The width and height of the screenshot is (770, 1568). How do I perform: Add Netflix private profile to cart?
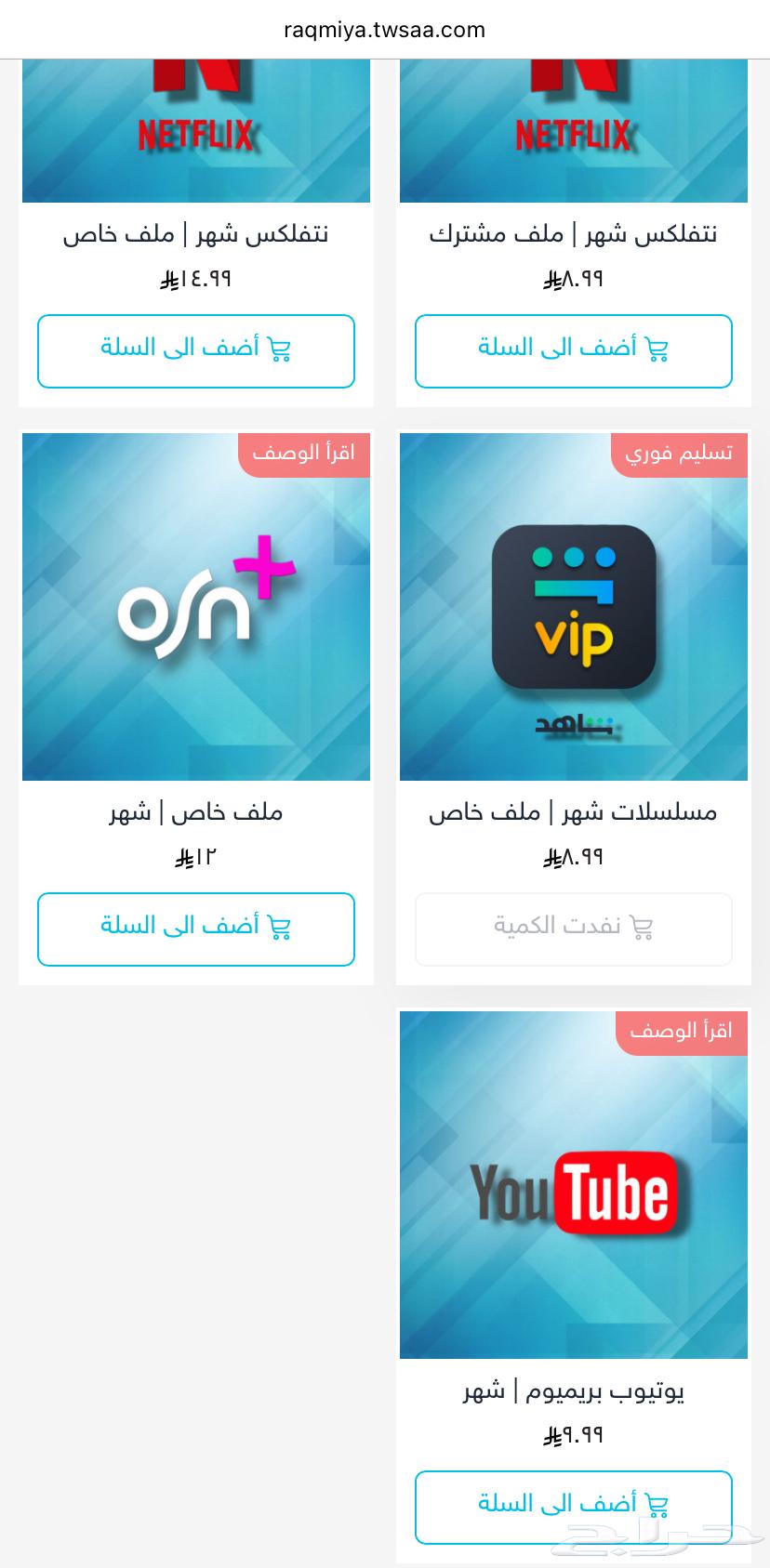[195, 350]
